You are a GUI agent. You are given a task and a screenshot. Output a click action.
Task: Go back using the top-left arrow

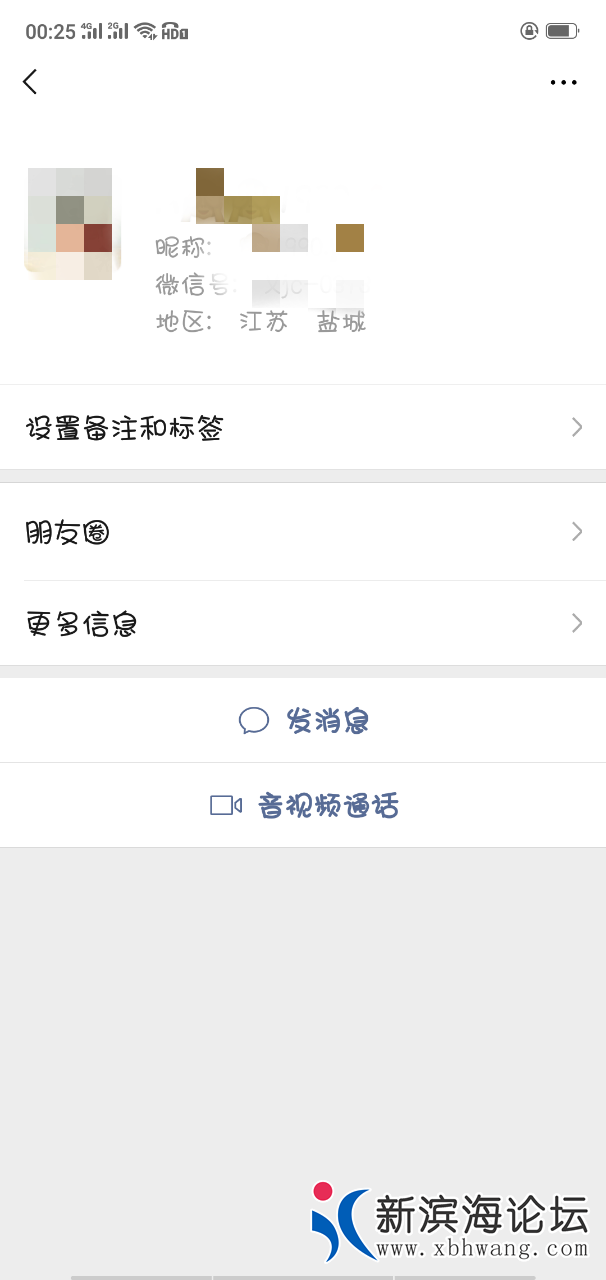[x=30, y=82]
